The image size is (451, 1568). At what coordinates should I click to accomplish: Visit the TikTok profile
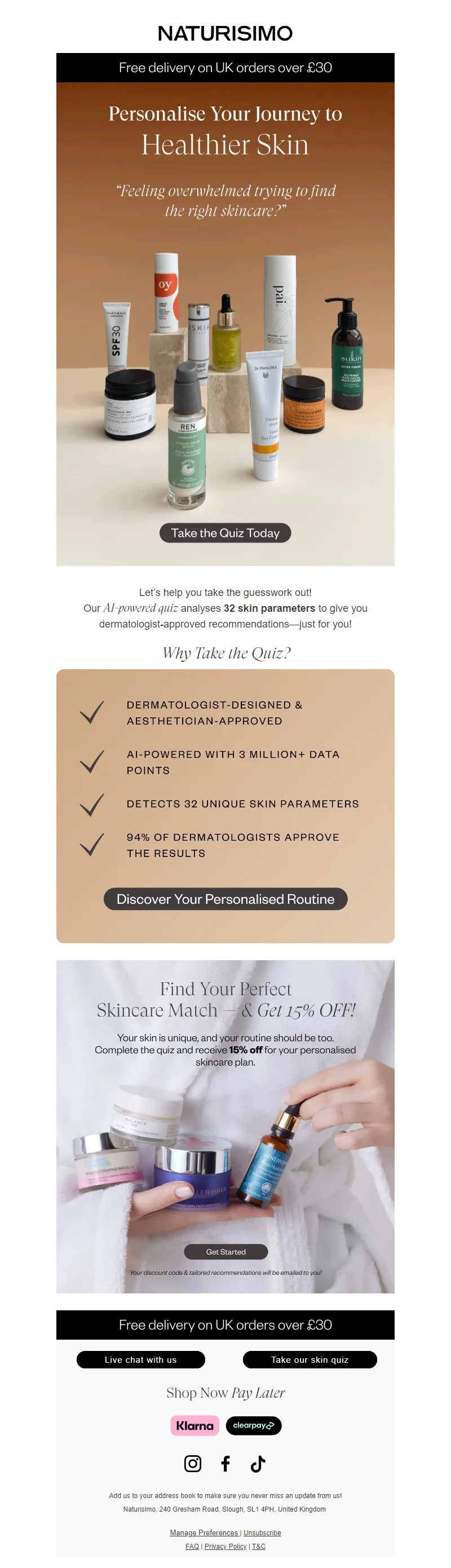coord(258,1463)
